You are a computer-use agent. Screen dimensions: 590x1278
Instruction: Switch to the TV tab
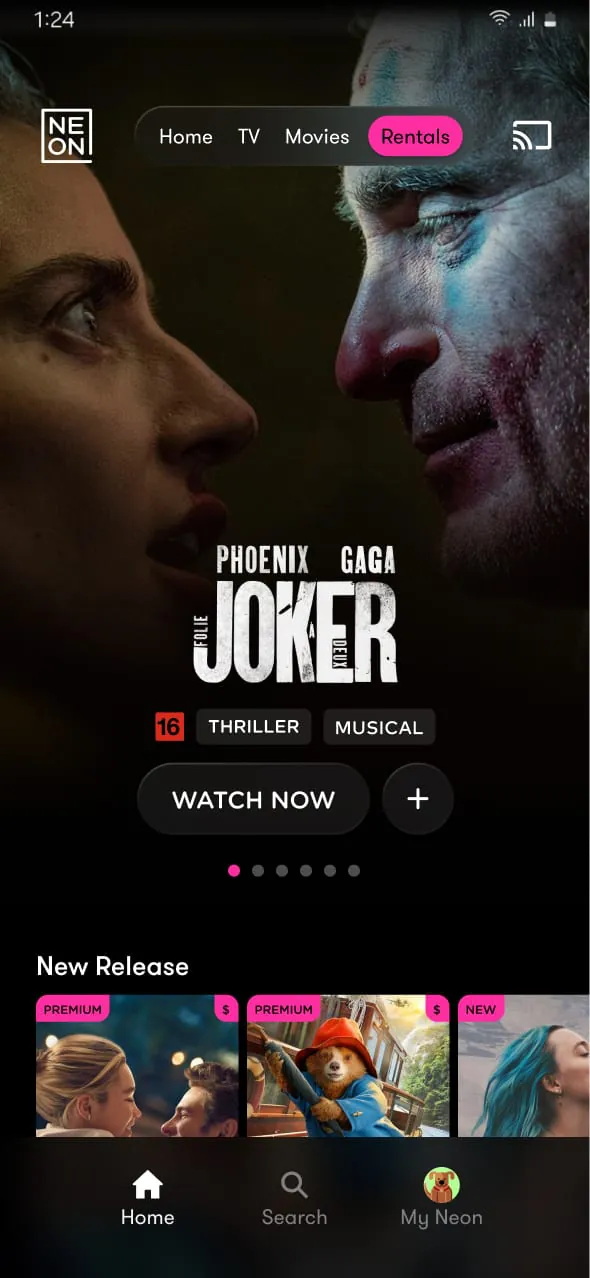point(249,137)
